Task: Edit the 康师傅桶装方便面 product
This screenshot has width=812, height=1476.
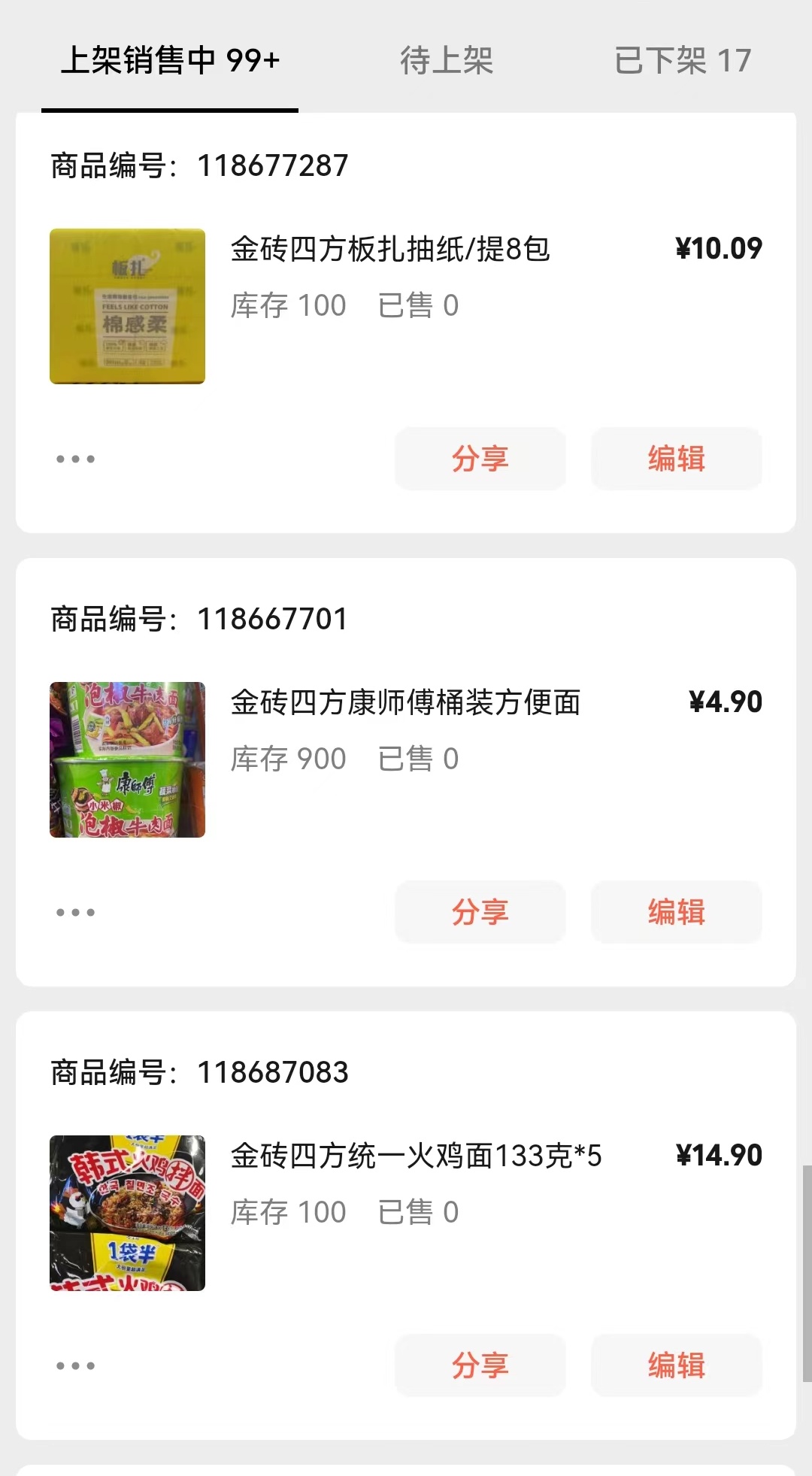Action: 676,912
